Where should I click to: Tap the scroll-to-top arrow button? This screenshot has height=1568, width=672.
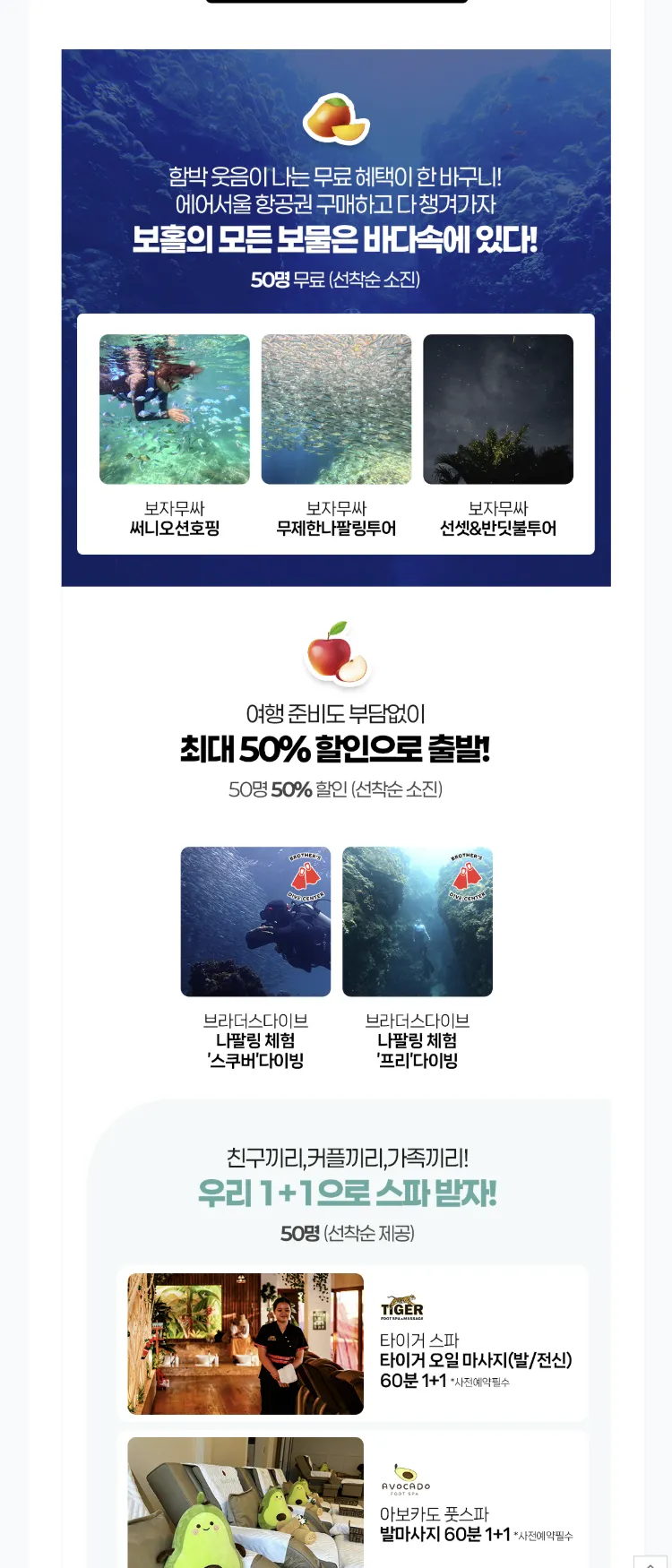point(650,1562)
